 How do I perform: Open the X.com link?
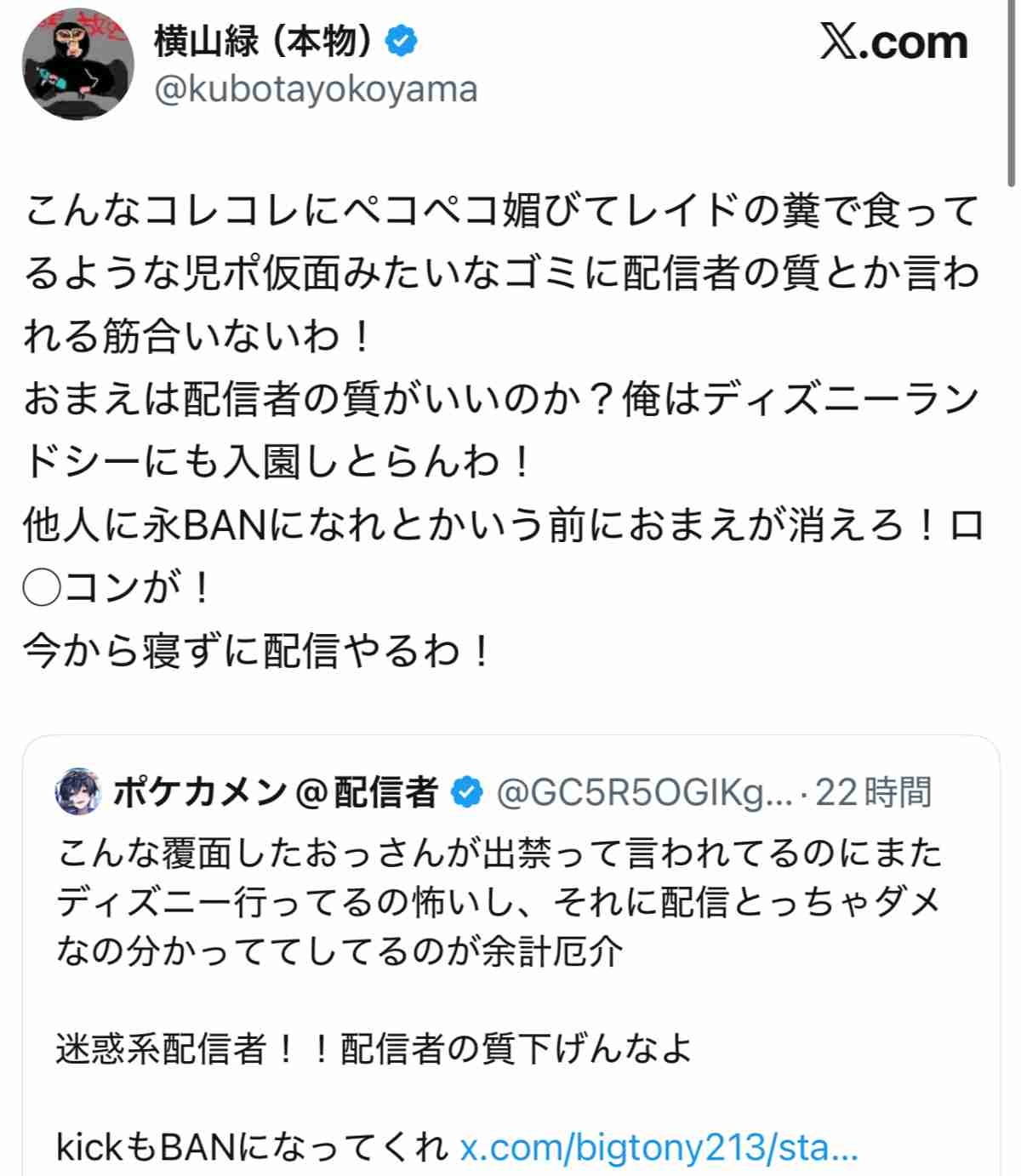tap(893, 43)
